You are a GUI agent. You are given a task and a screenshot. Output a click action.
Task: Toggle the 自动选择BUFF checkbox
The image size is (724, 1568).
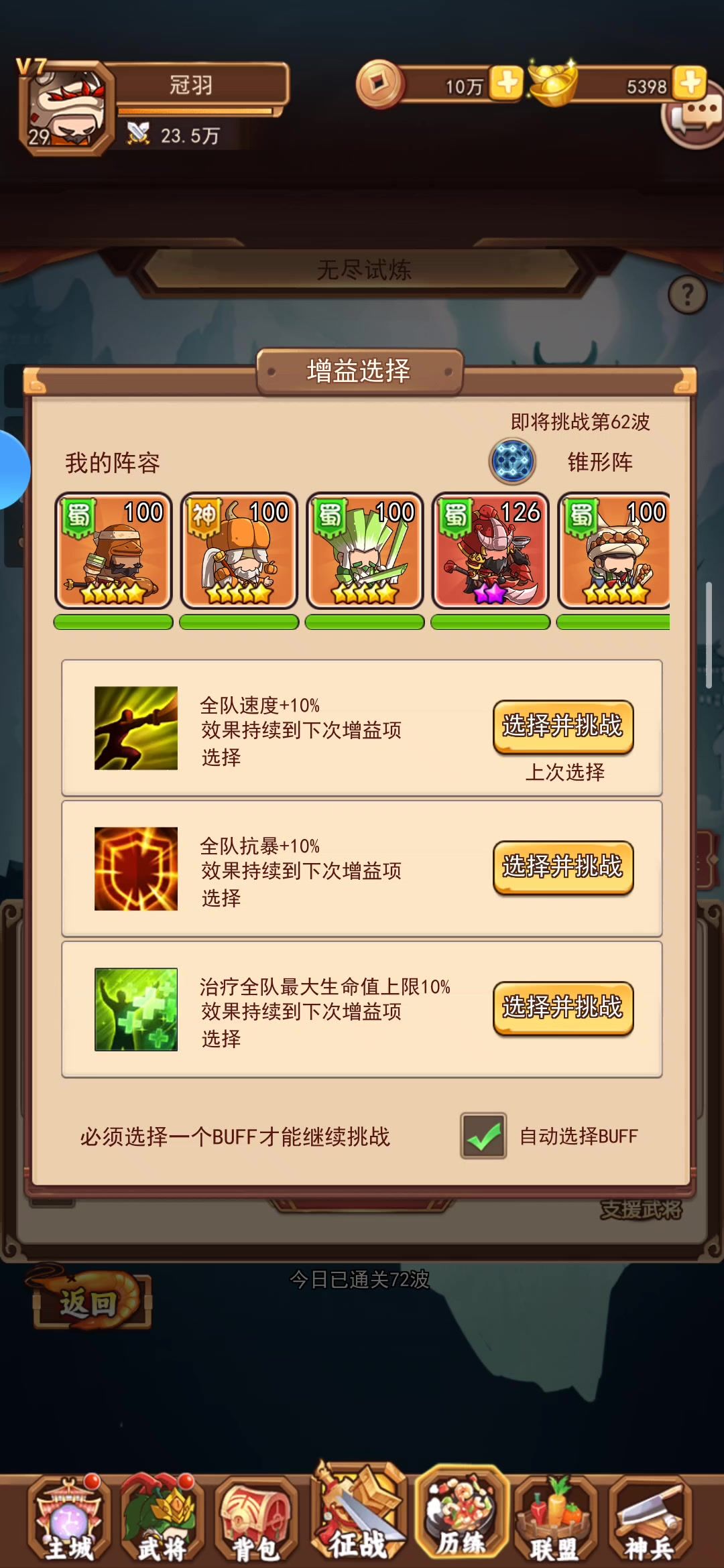coord(483,1136)
